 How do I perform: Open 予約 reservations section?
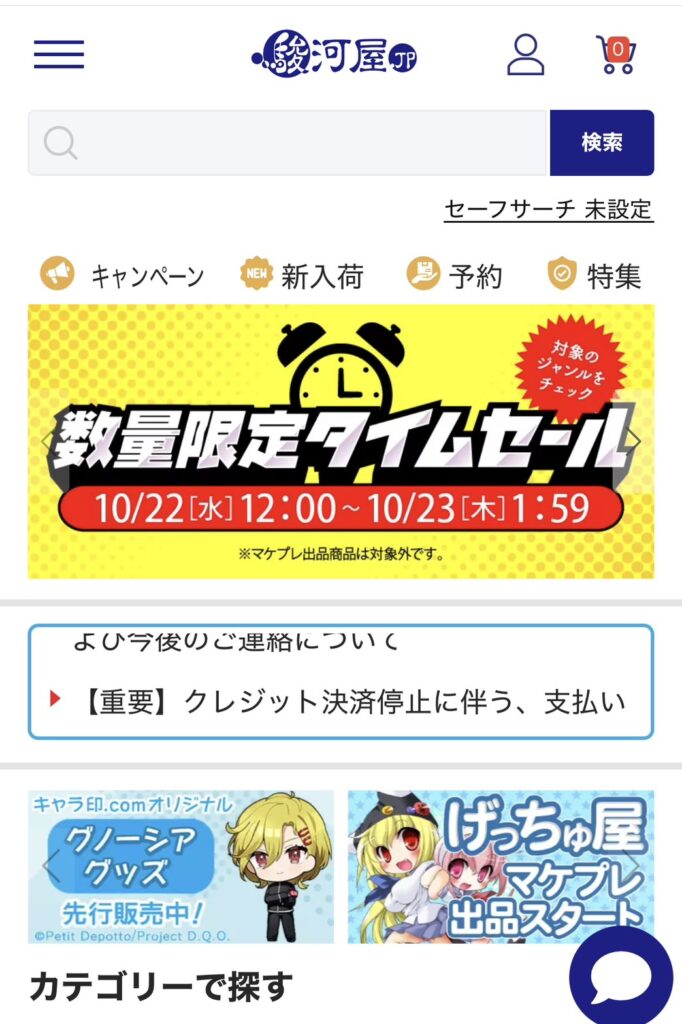pyautogui.click(x=455, y=275)
